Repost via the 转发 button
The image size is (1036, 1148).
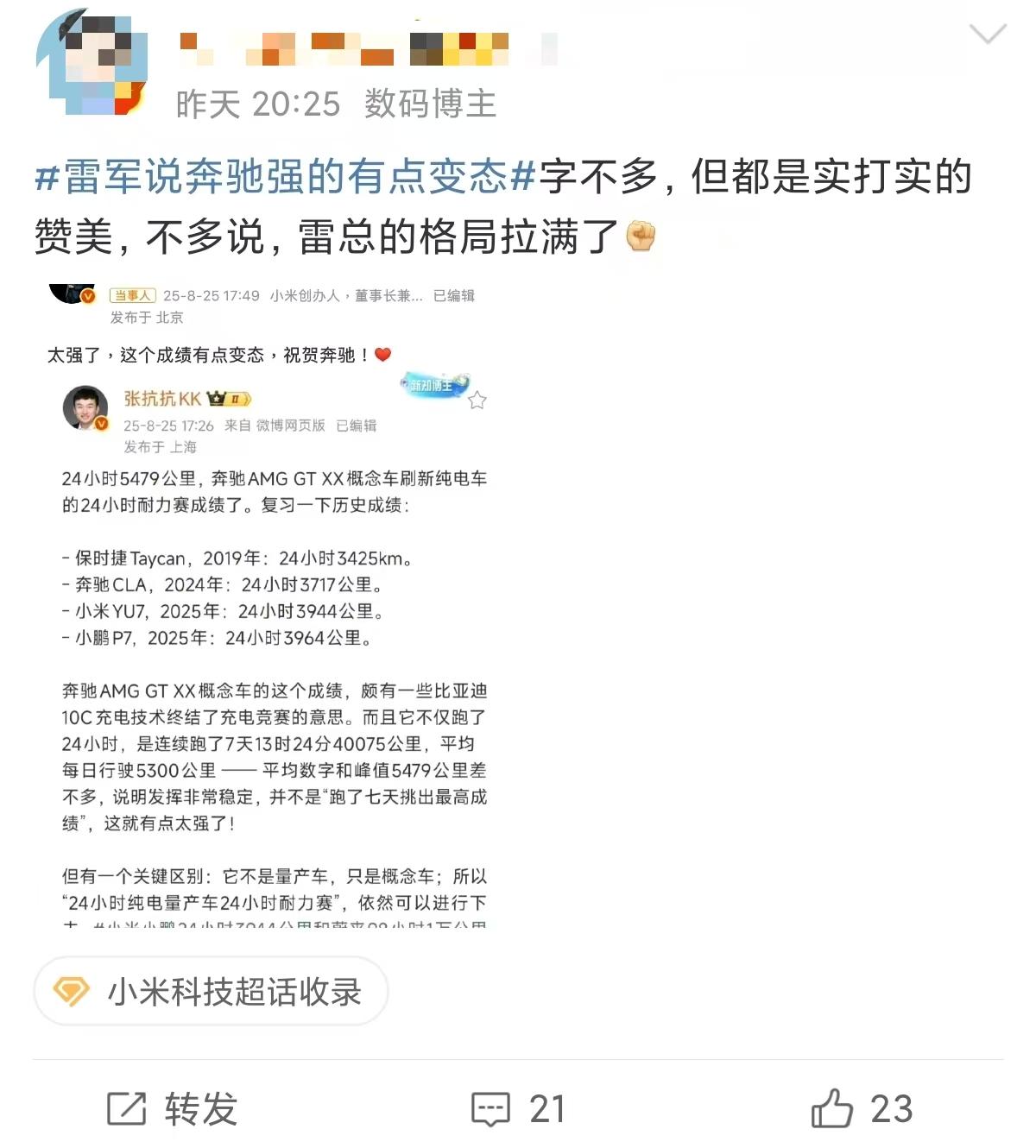click(x=173, y=1108)
